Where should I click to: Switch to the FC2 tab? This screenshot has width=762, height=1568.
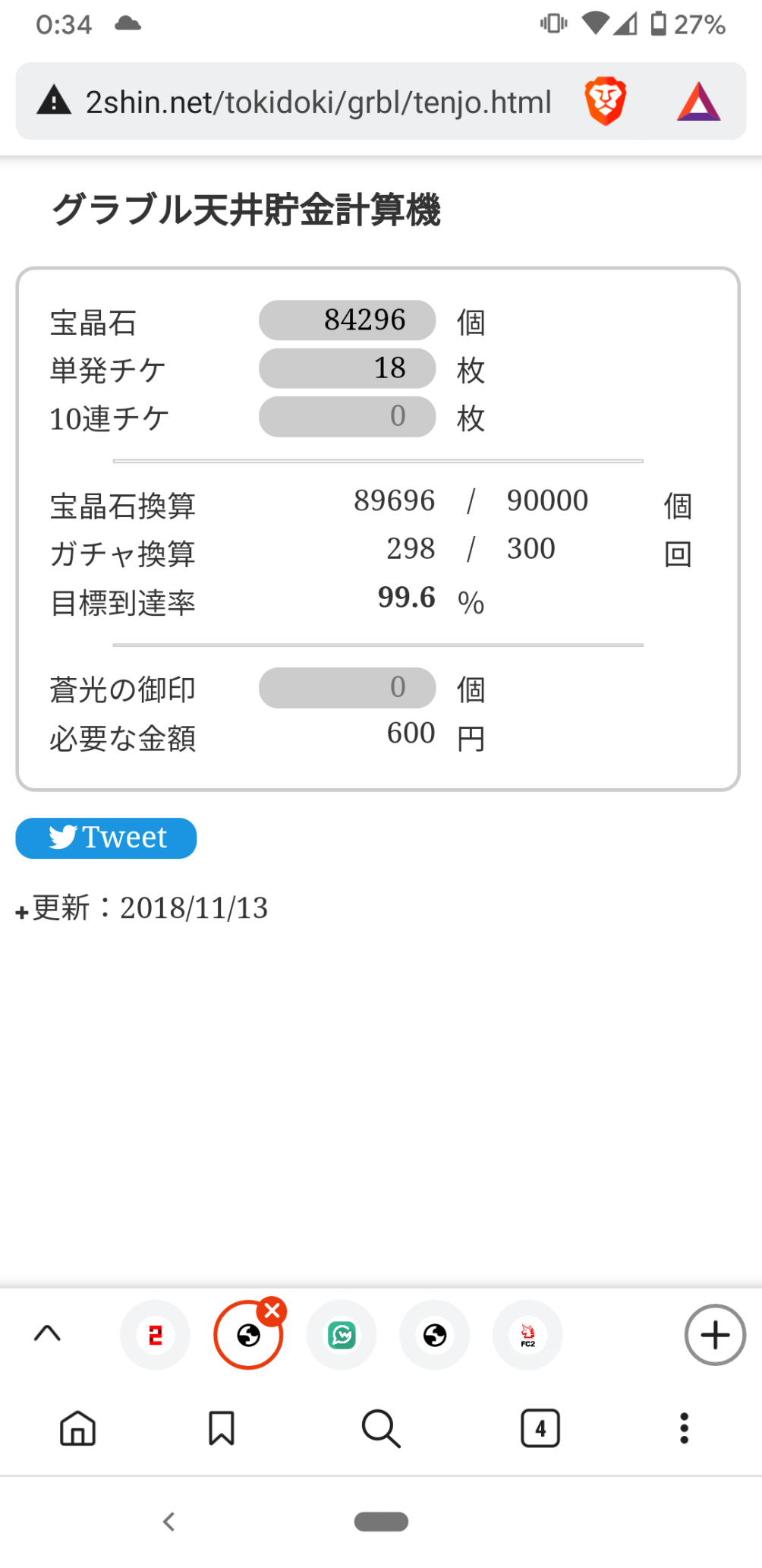click(x=527, y=1335)
